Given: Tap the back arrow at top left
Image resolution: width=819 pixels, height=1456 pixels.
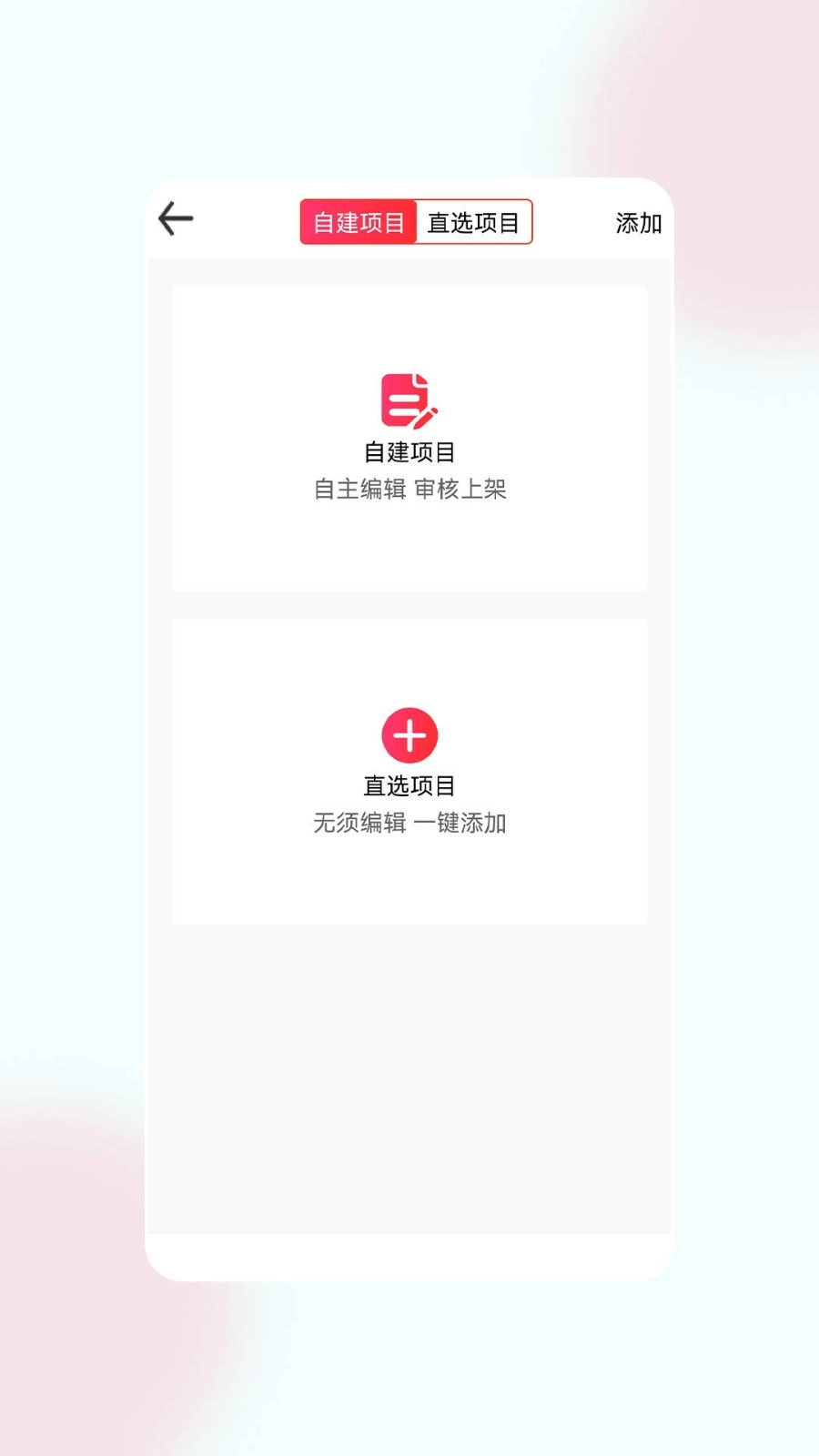Looking at the screenshot, I should [176, 219].
